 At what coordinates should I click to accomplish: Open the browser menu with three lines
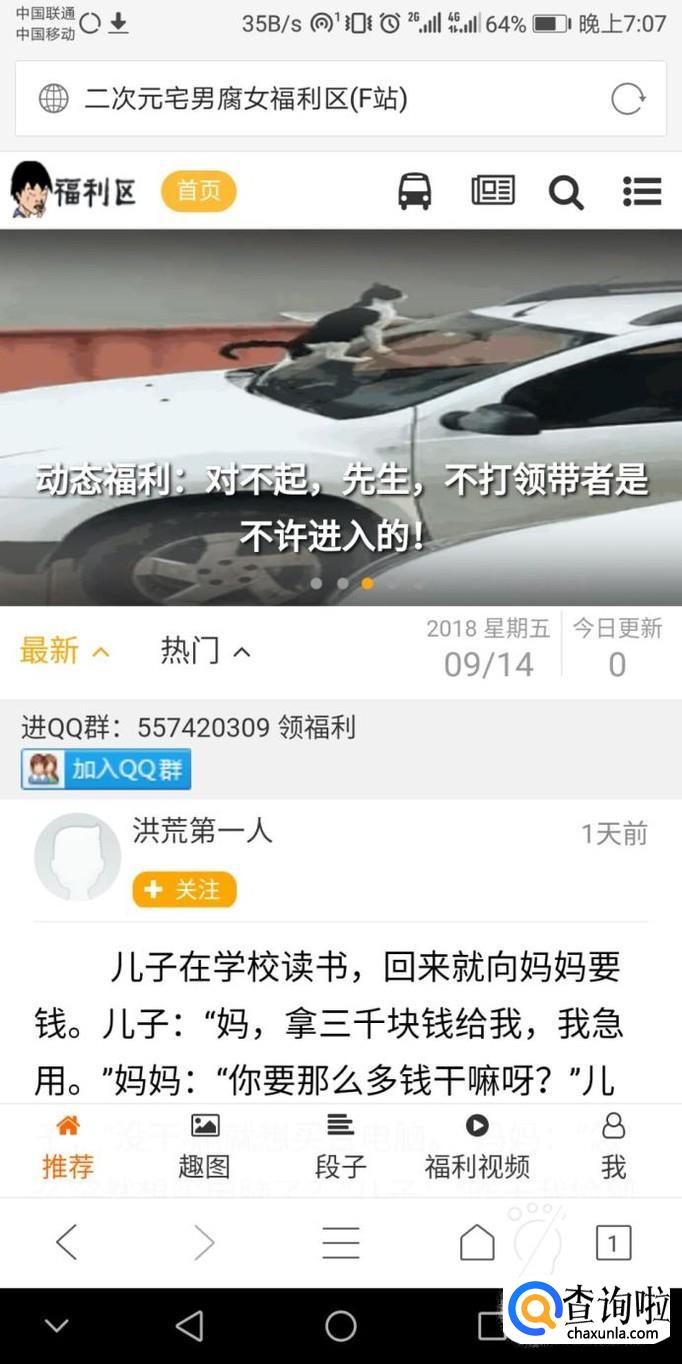pos(341,1243)
